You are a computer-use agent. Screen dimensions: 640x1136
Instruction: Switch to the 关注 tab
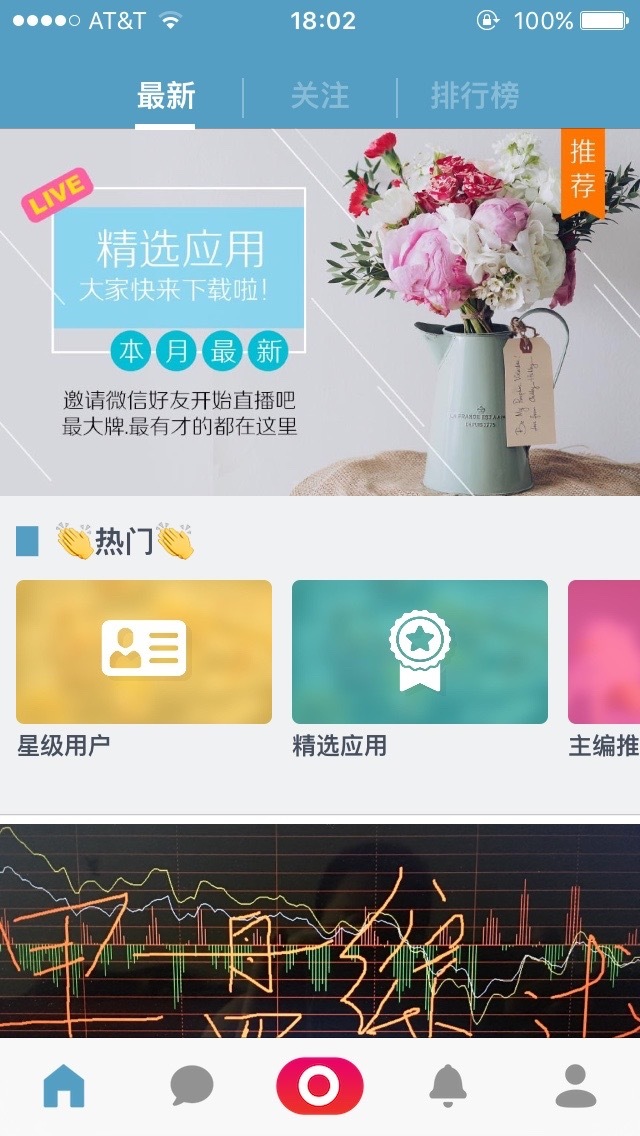pos(320,96)
